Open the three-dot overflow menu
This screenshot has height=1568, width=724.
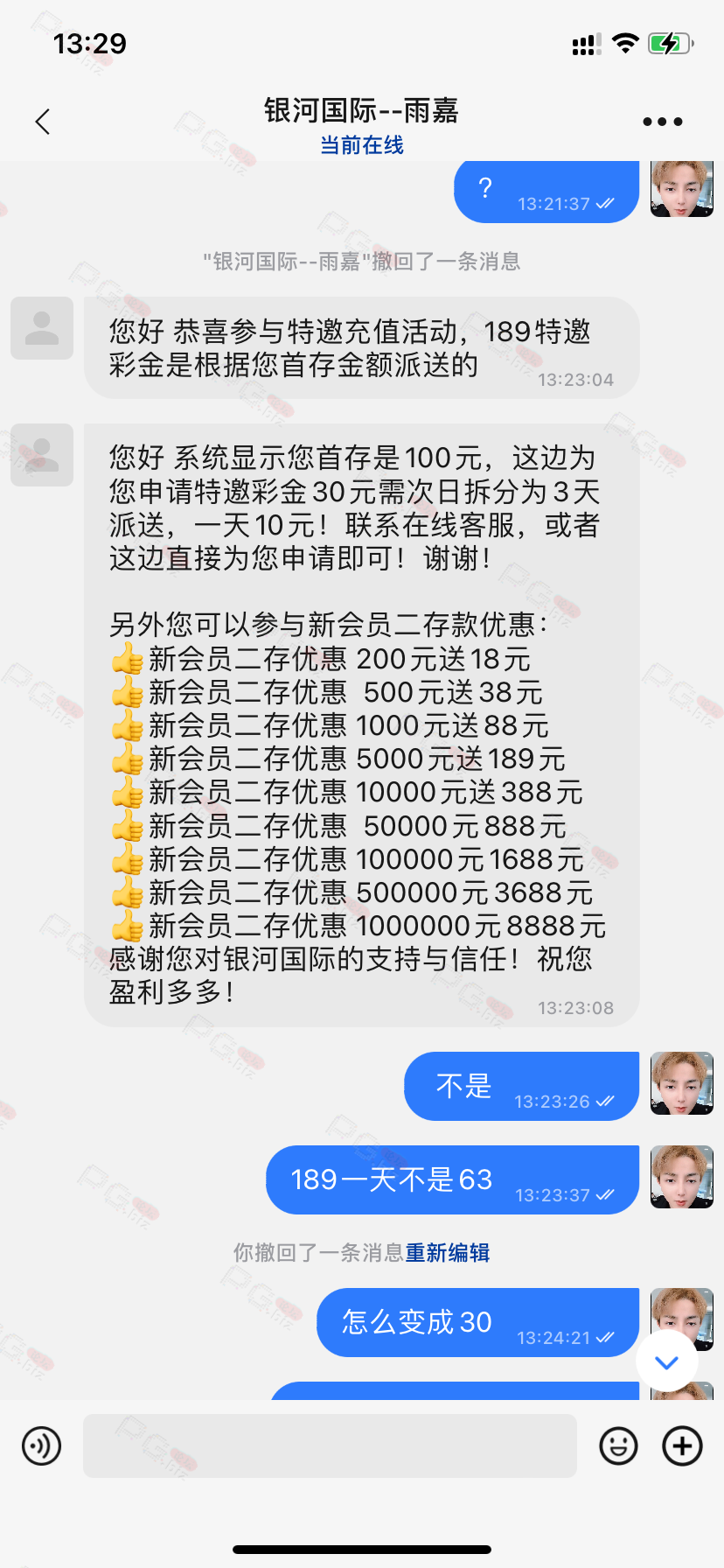click(x=662, y=122)
